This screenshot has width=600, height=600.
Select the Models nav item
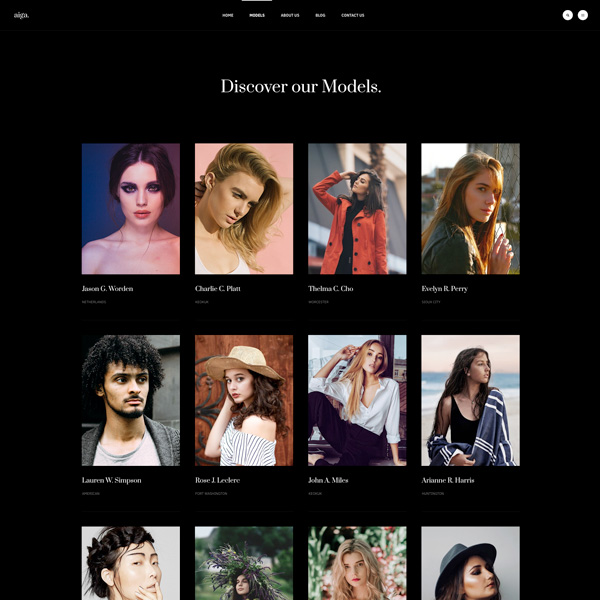click(257, 15)
